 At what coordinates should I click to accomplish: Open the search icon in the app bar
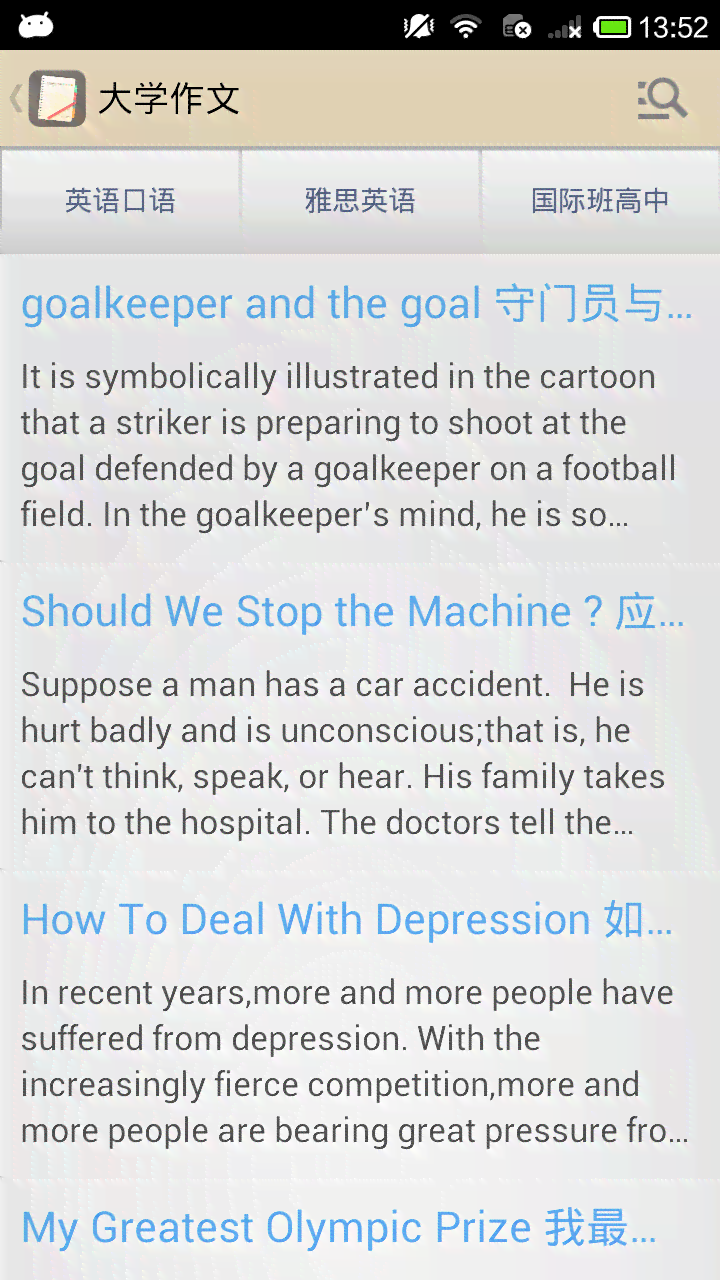pyautogui.click(x=662, y=99)
